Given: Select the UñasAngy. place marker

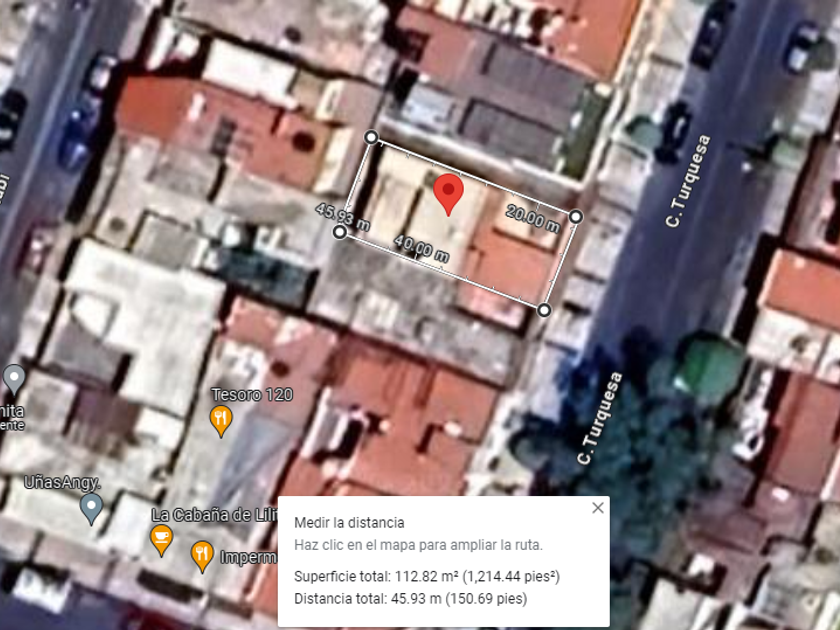Looking at the screenshot, I should (92, 507).
